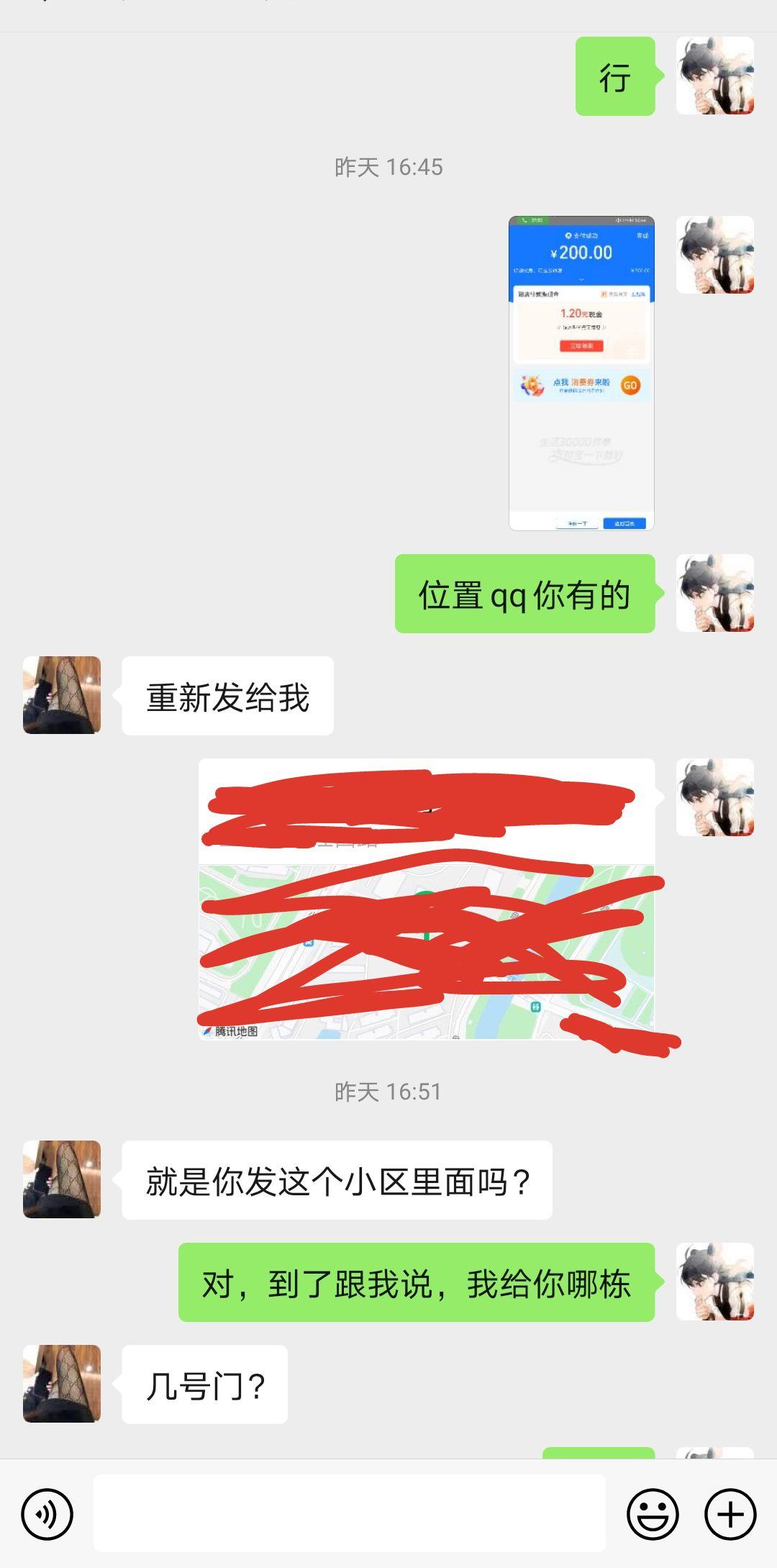Viewport: 777px width, 1568px height.
Task: Open the emoji sticker panel
Action: pos(653,1514)
